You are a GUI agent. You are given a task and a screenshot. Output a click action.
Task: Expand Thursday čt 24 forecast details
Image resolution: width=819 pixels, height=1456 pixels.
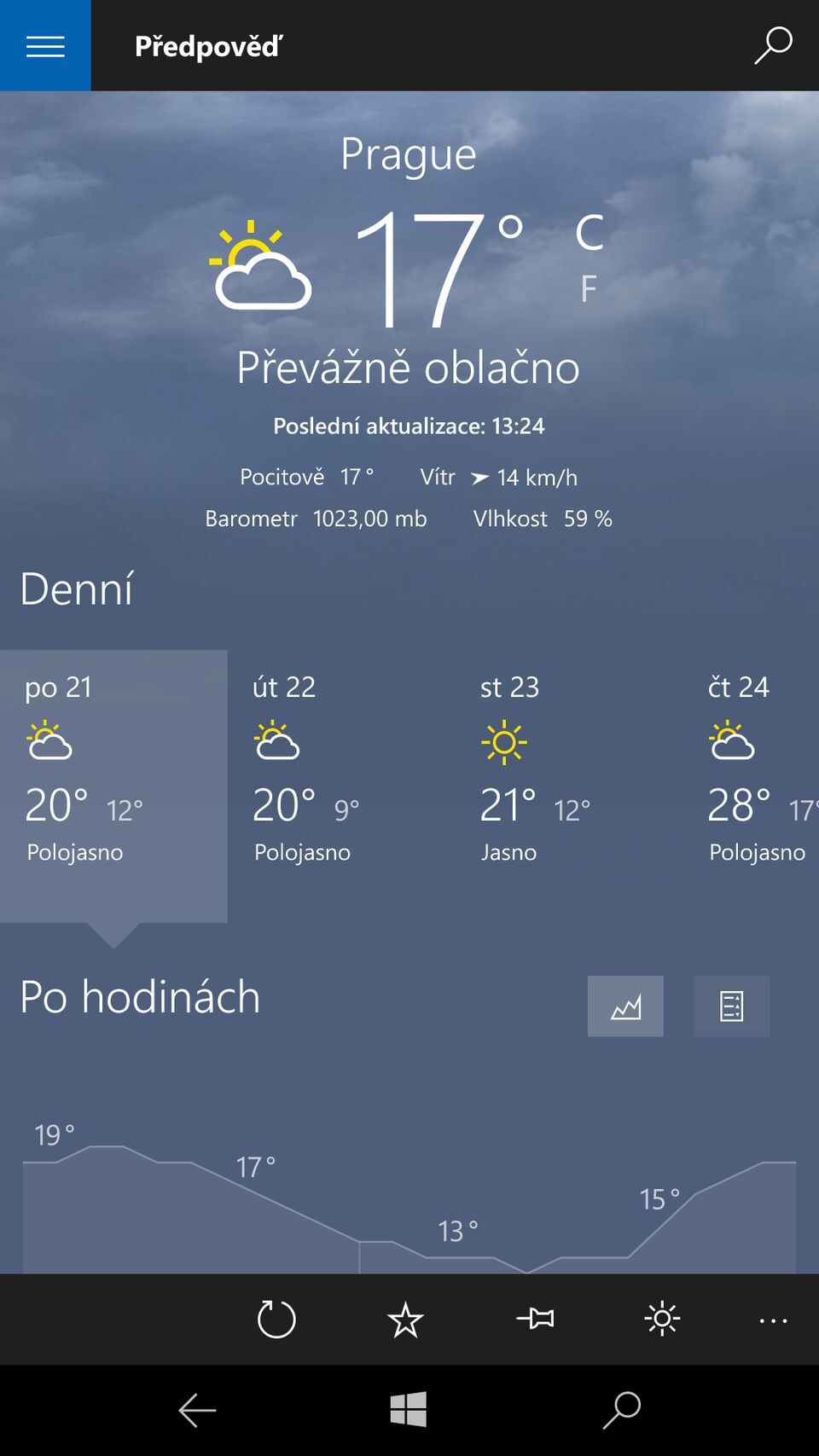pyautogui.click(x=759, y=768)
